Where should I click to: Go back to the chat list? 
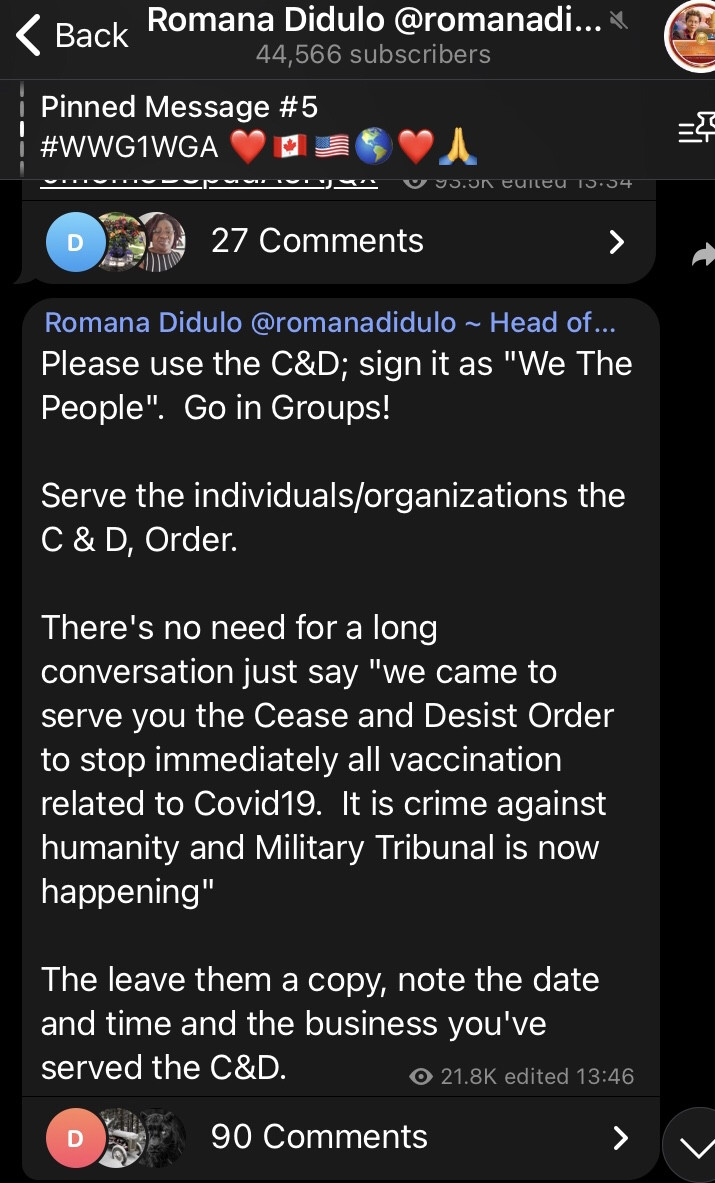click(72, 35)
